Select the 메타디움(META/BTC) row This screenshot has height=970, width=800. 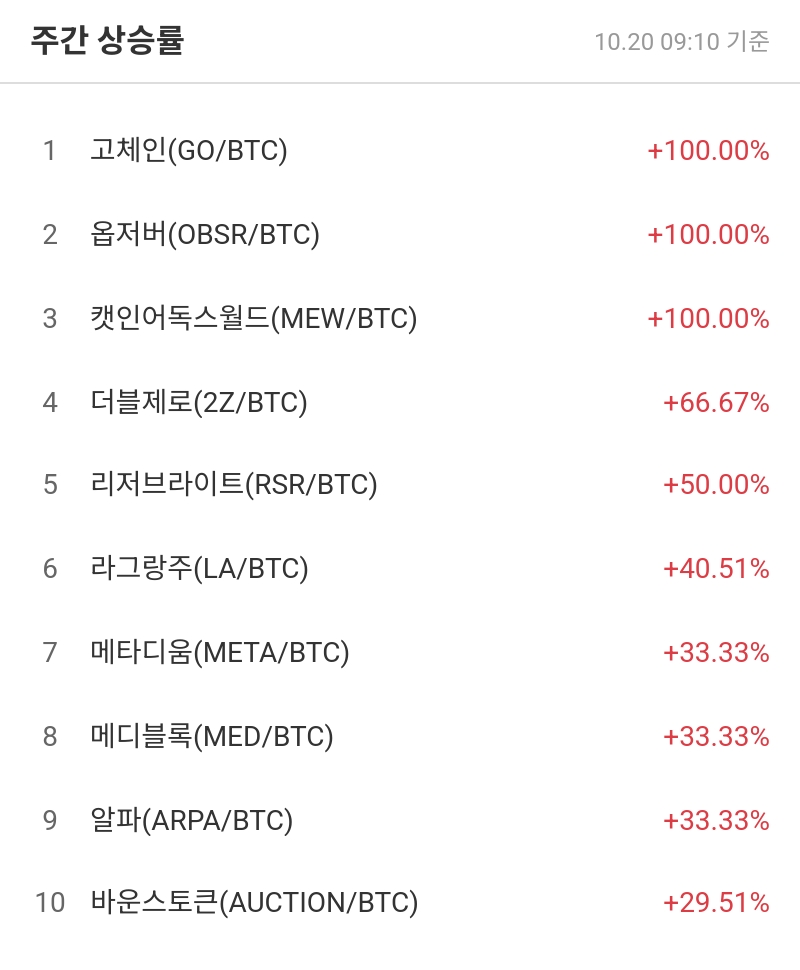(220, 653)
